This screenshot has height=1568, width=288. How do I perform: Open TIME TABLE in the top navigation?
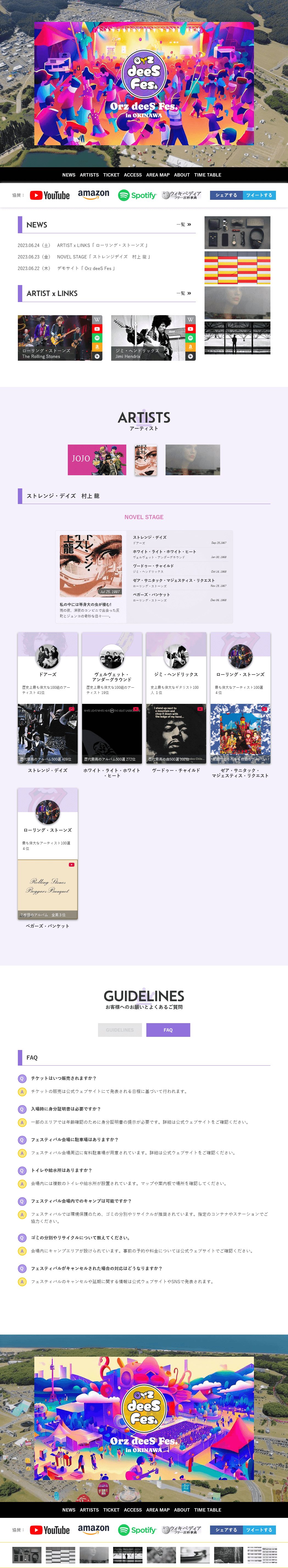pos(208,175)
